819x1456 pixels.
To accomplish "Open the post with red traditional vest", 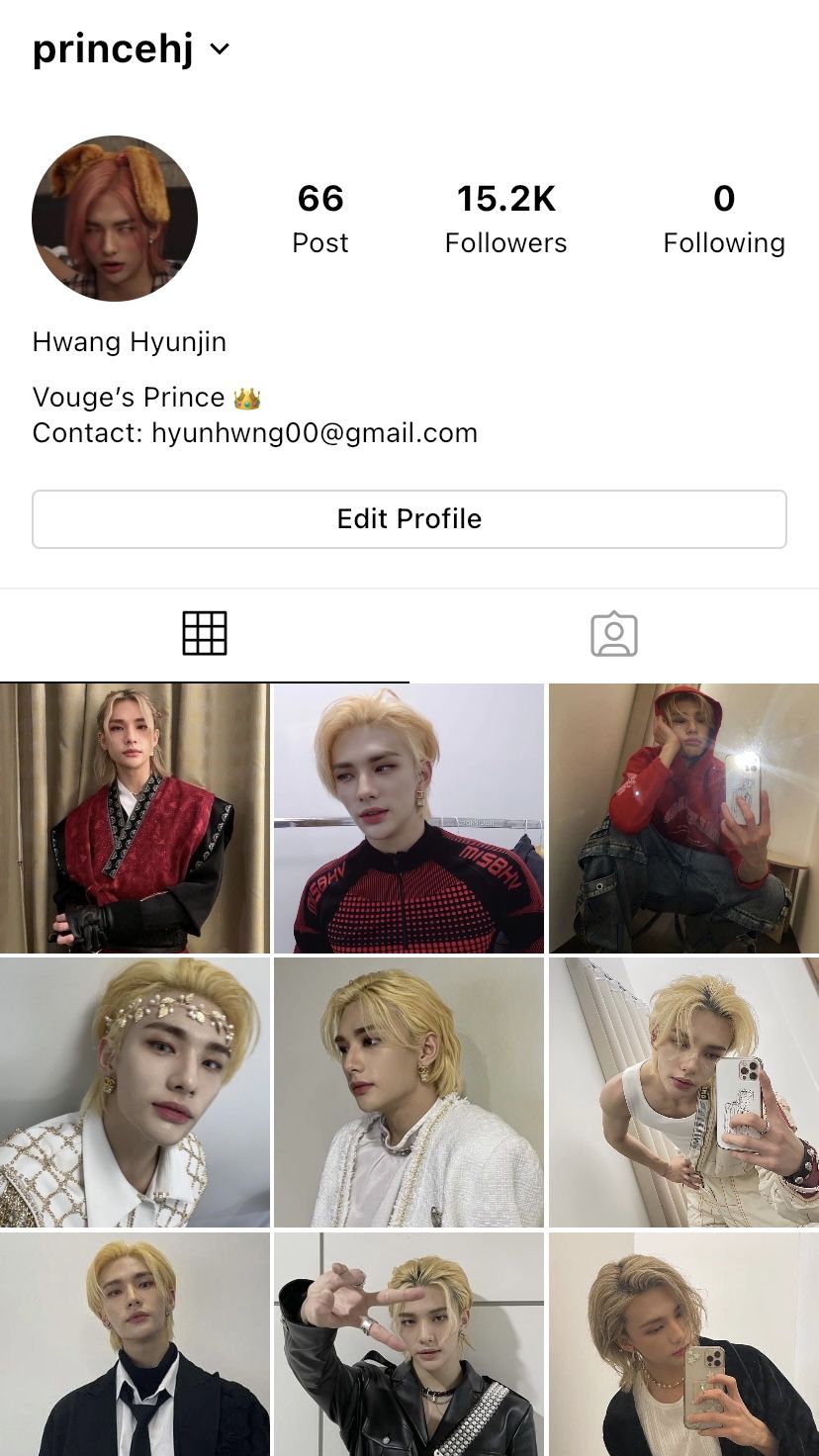I will [135, 818].
